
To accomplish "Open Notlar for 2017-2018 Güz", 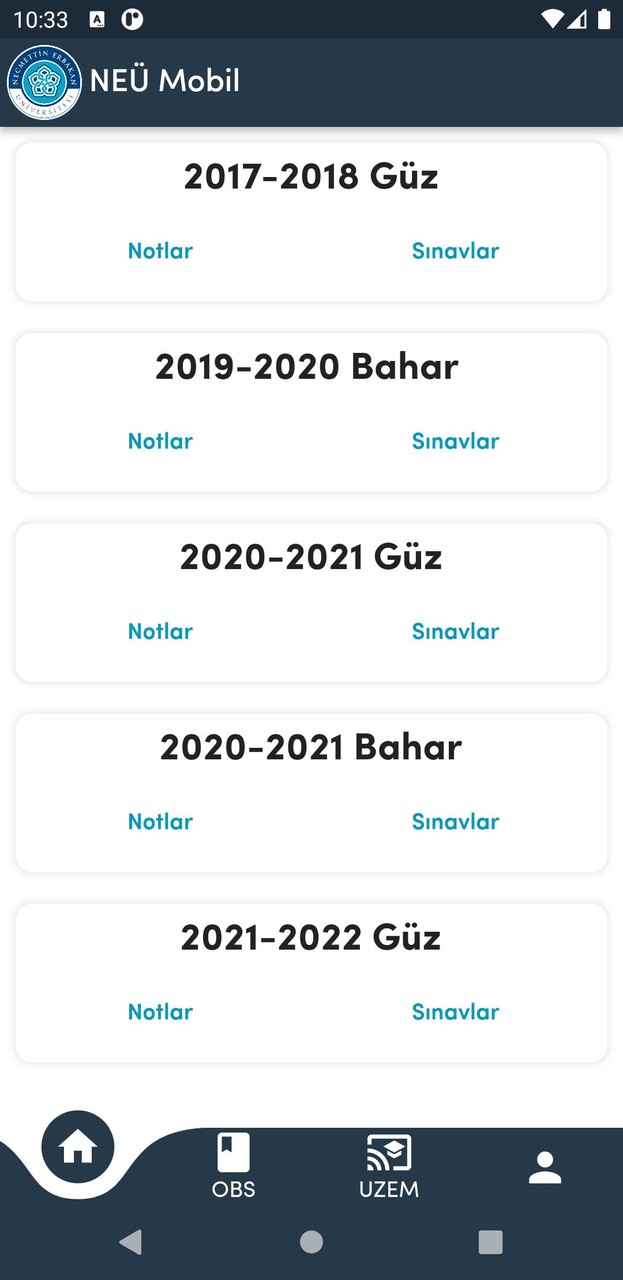I will coord(160,251).
